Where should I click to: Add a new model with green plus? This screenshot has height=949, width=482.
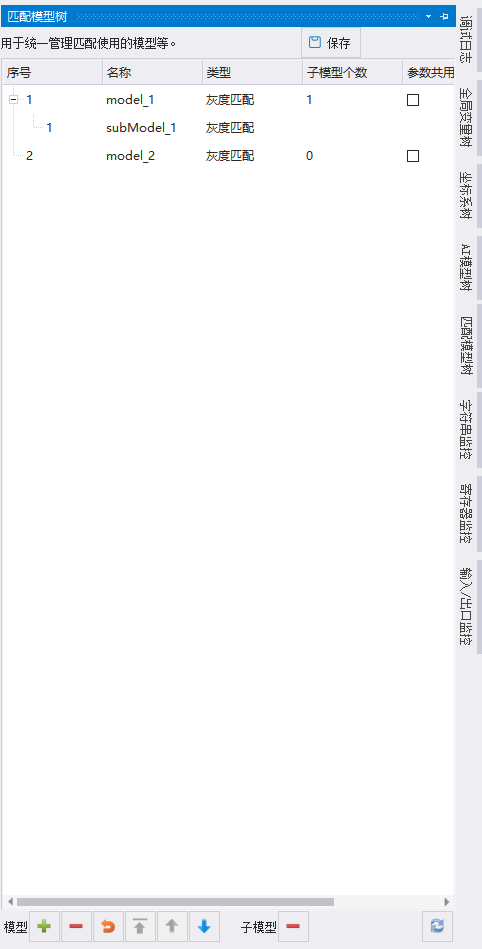pyautogui.click(x=44, y=927)
